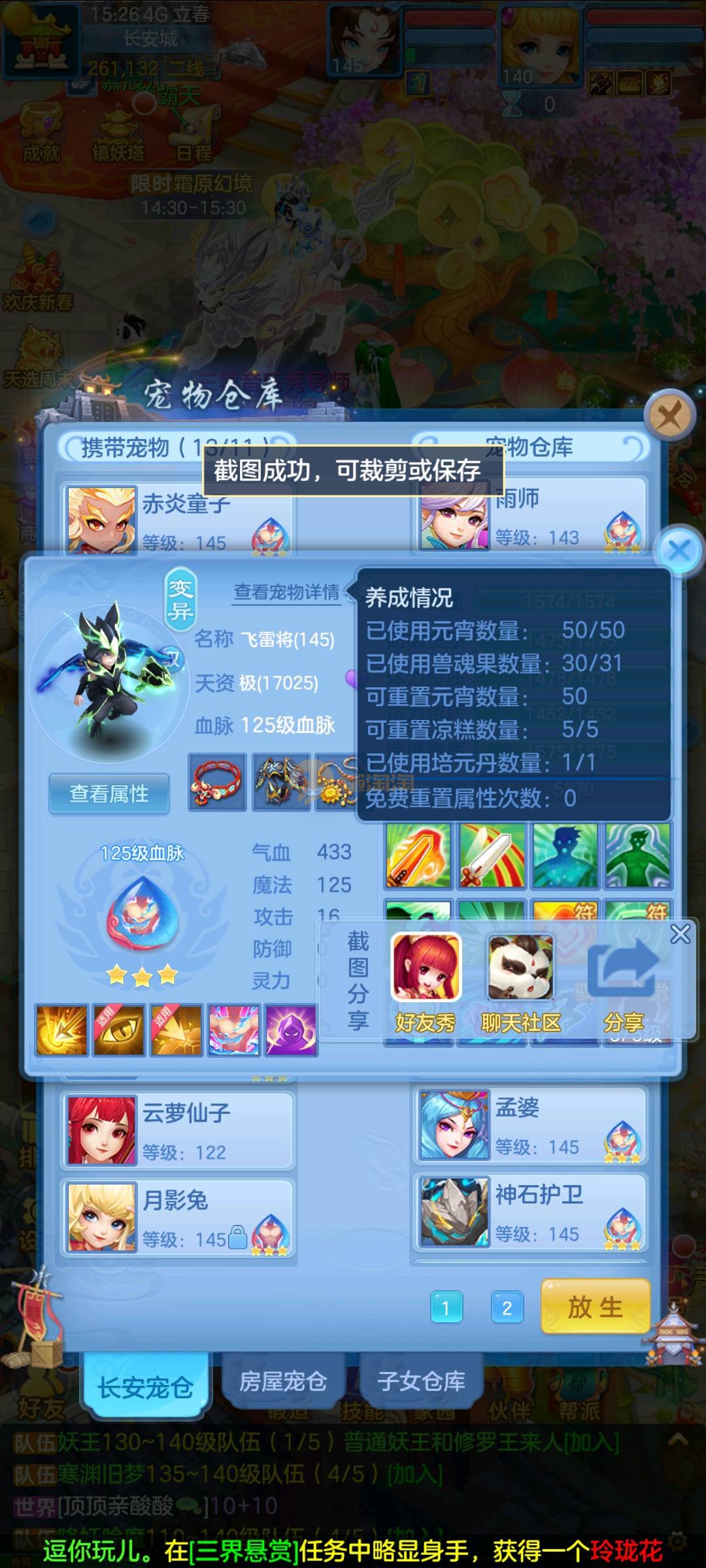Tap the 放生 release button

[x=595, y=1307]
